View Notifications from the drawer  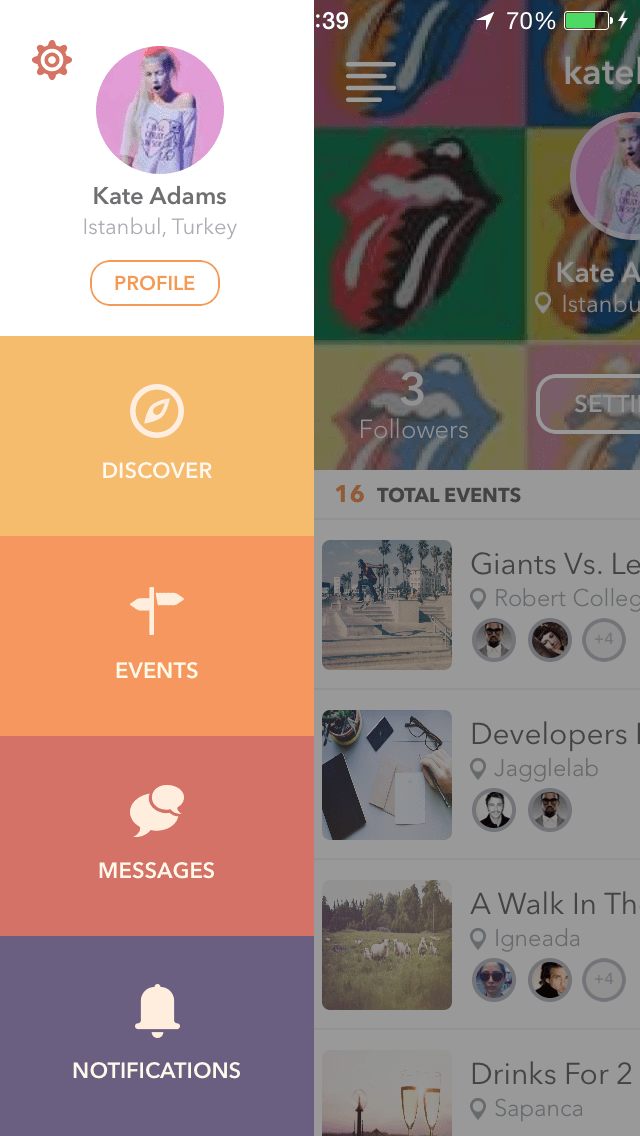click(x=157, y=1036)
